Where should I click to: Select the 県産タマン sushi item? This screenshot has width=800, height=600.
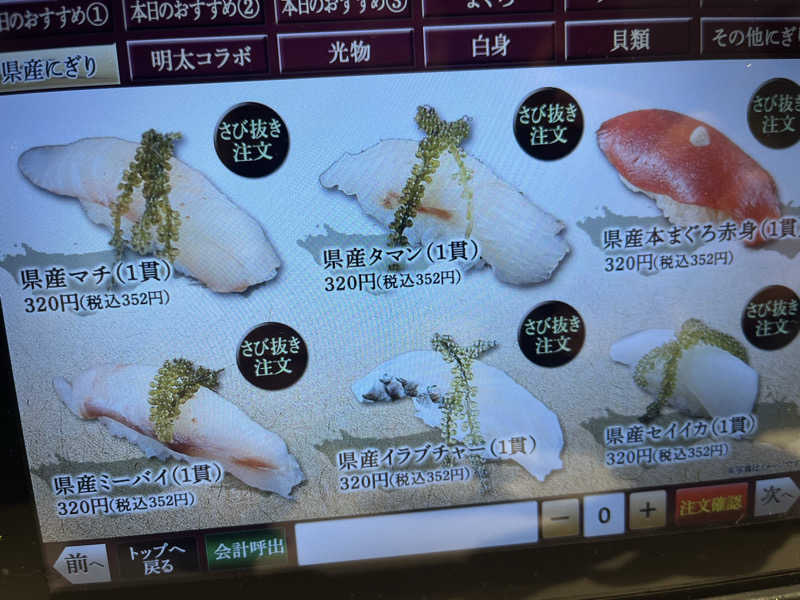(440, 200)
